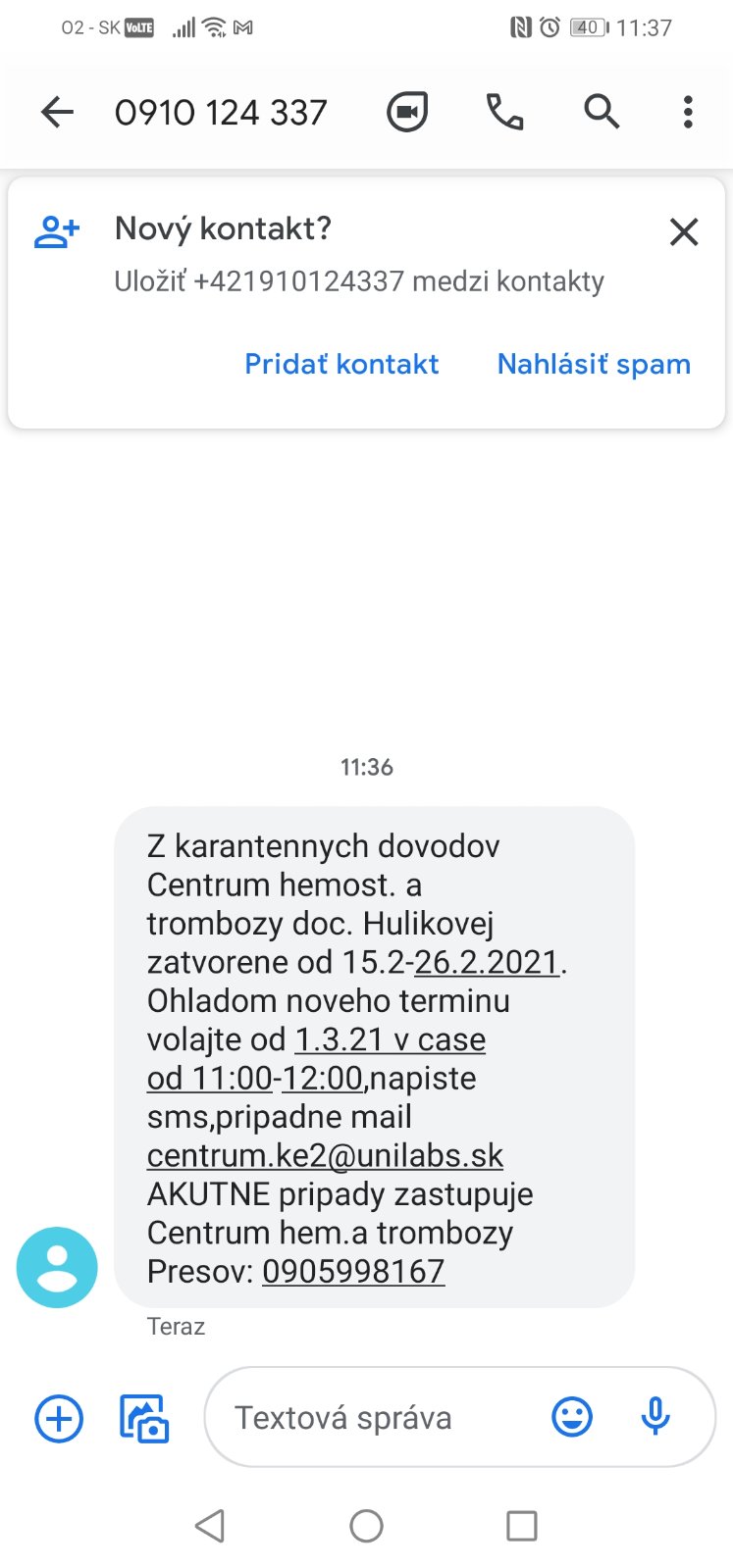Screen dimensions: 733x1568
Task: Go back from the conversation
Action: pyautogui.click(x=57, y=113)
